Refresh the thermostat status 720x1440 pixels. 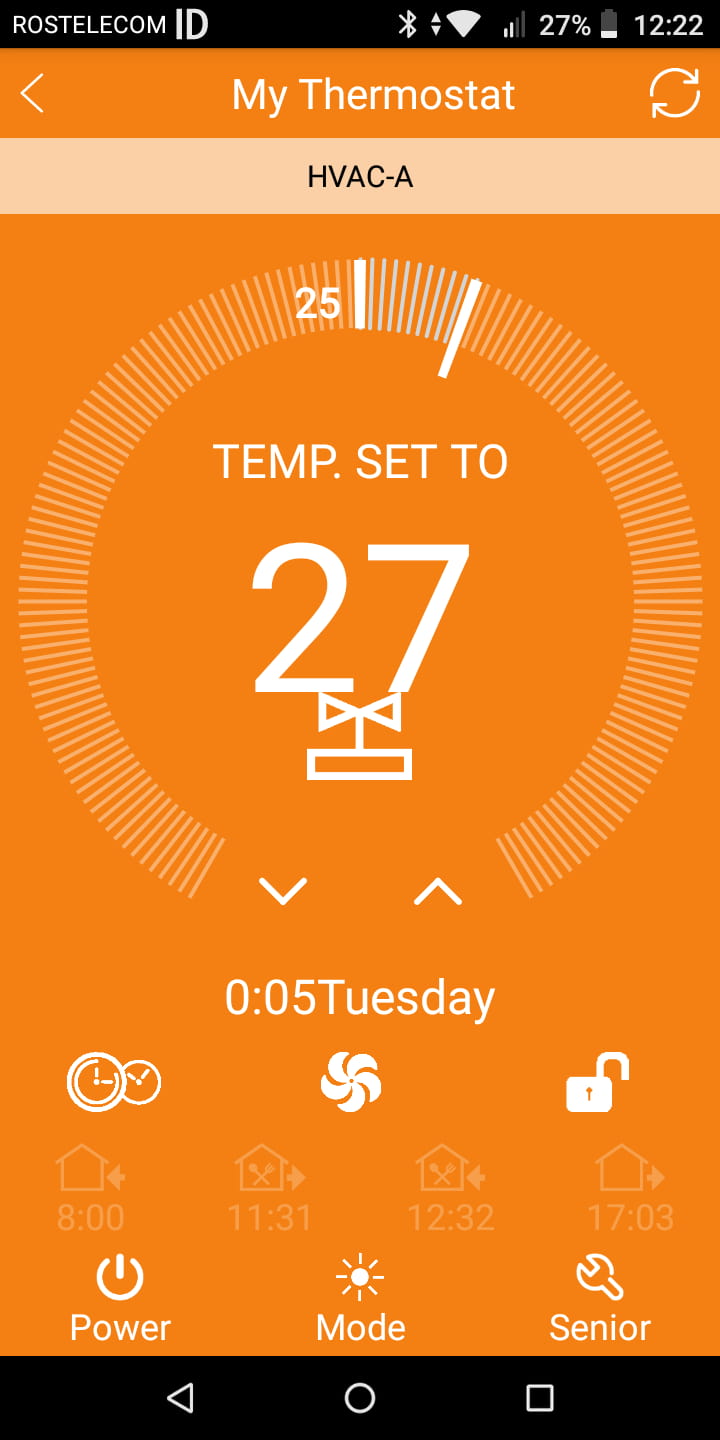674,95
